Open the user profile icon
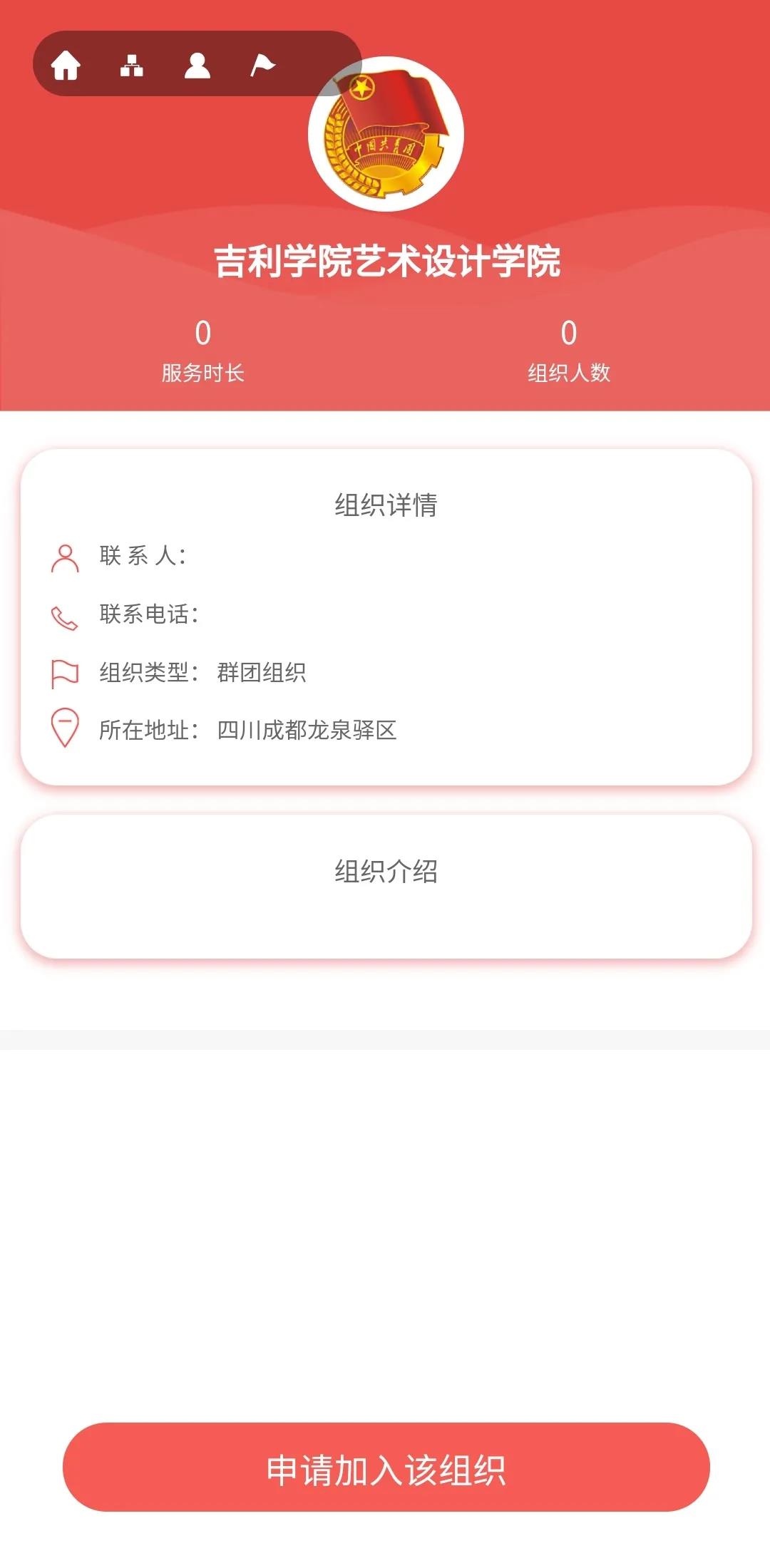 197,65
